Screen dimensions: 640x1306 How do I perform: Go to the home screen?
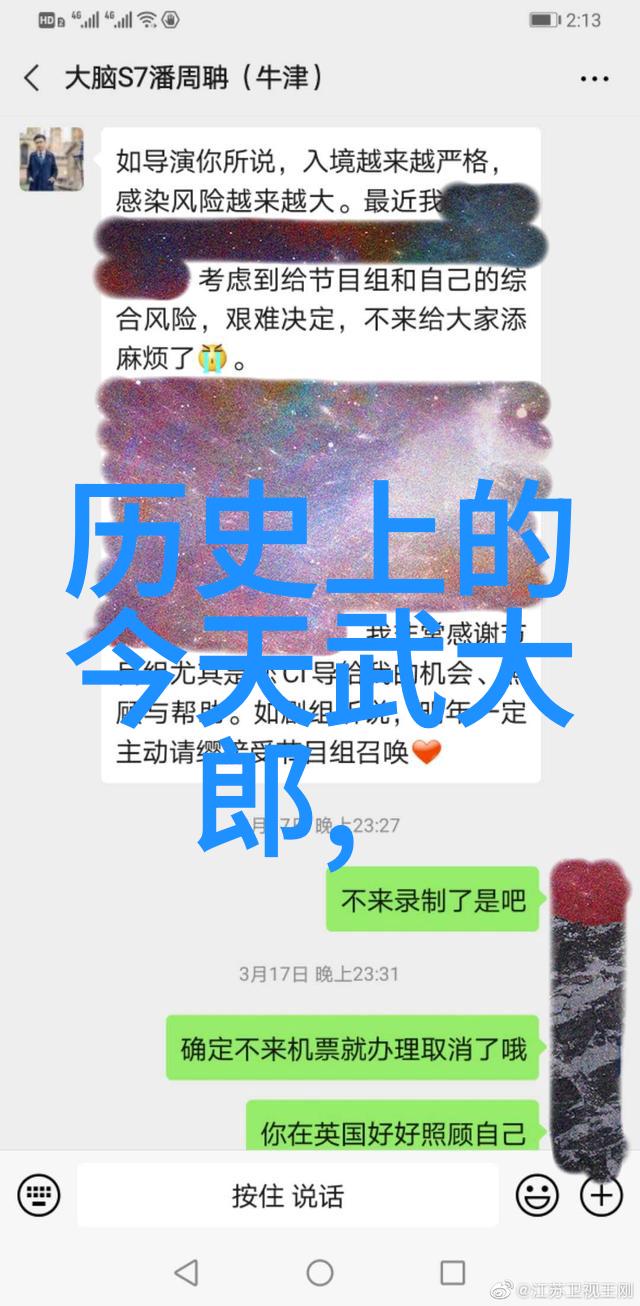(320, 1273)
